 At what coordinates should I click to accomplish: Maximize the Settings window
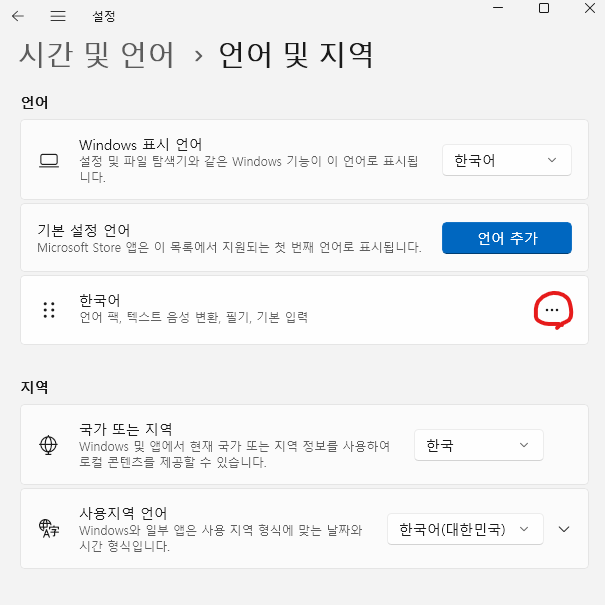point(544,8)
